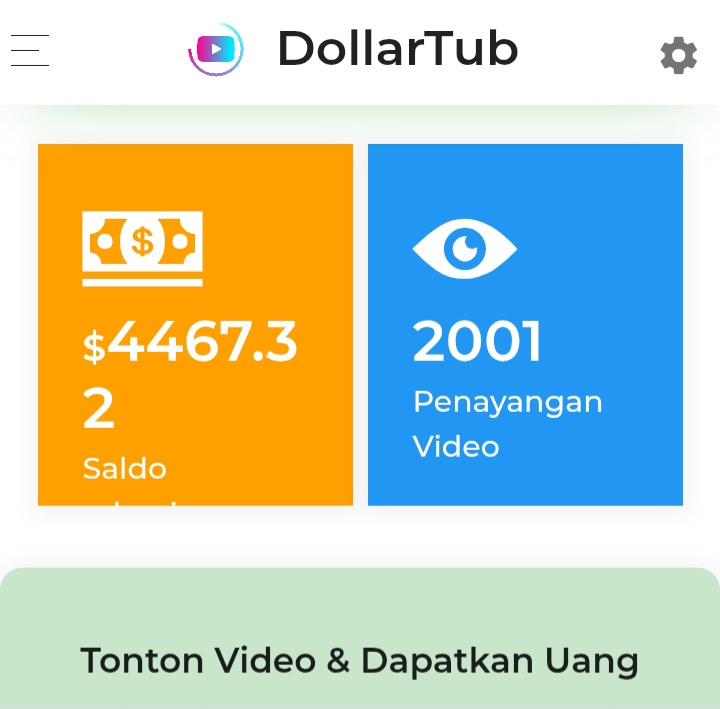Open the Penayangan Video views card

tap(525, 325)
